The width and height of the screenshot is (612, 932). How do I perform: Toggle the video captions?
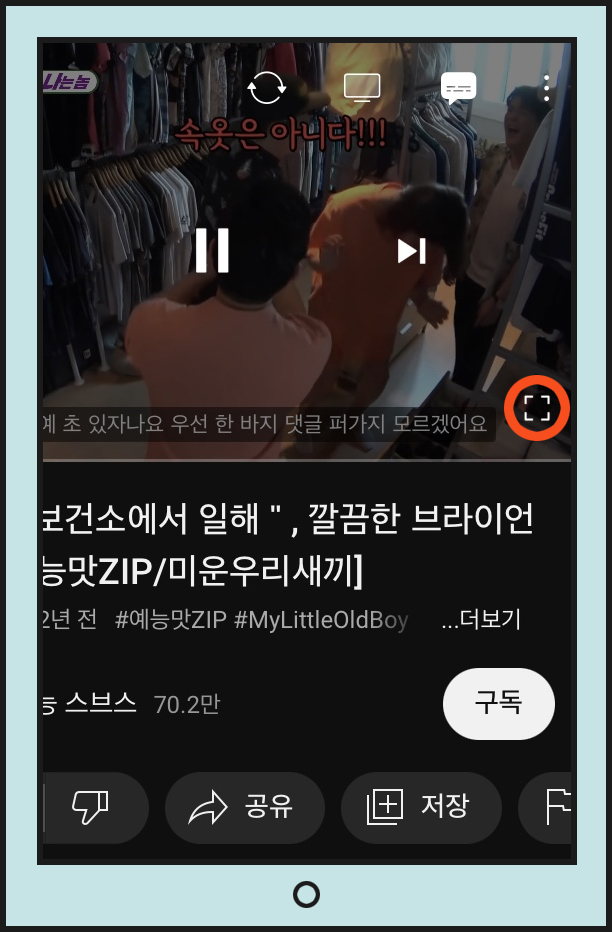tap(458, 88)
